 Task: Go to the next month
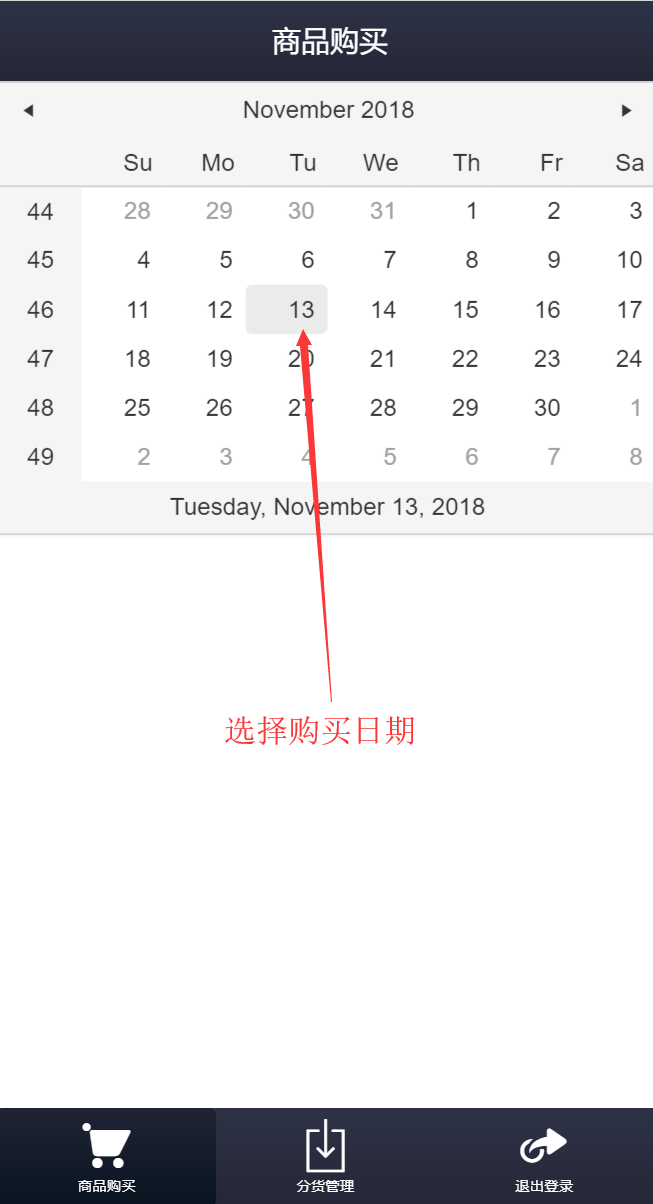pos(626,110)
